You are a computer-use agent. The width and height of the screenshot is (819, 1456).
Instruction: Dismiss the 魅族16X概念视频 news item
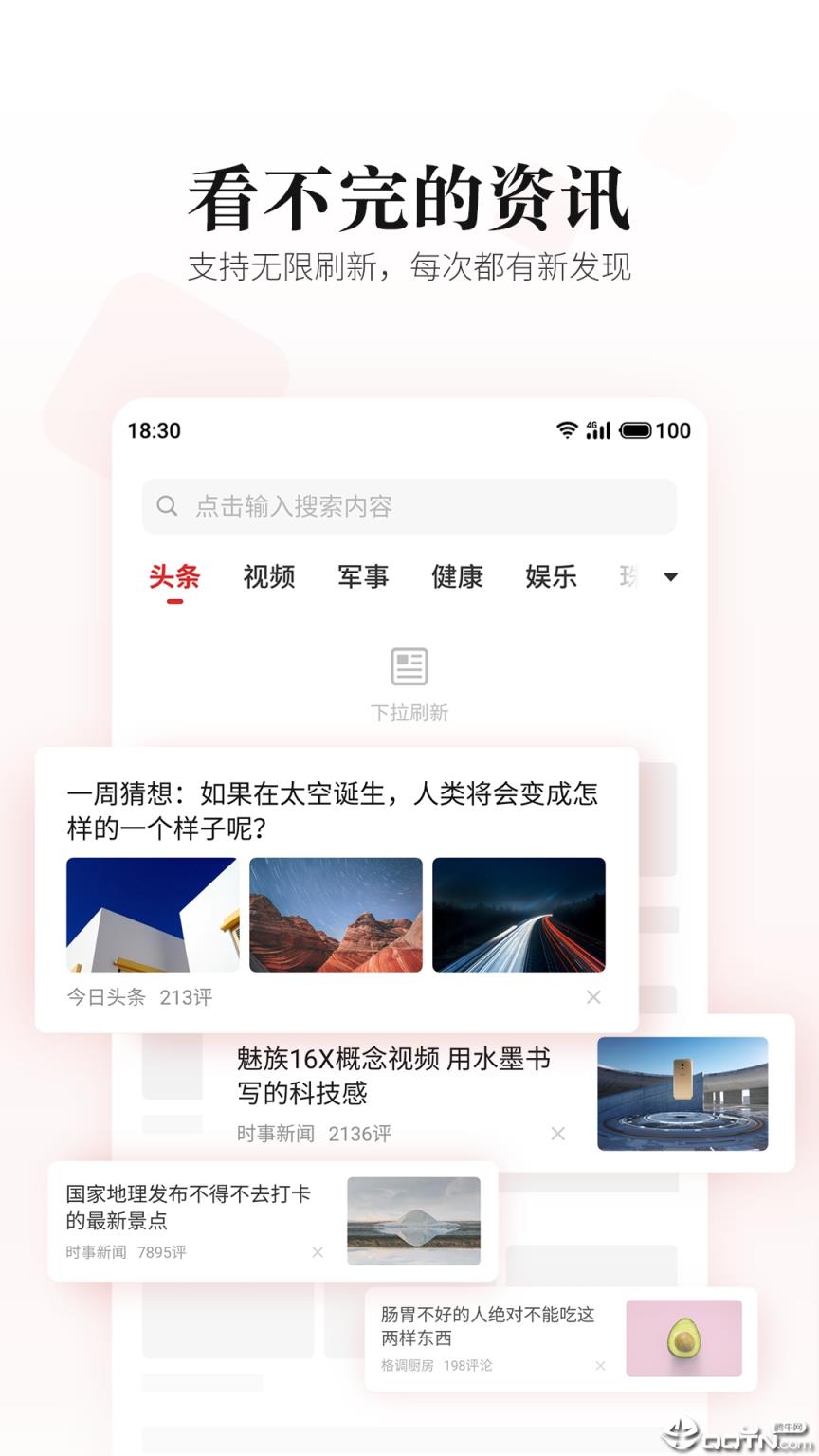click(557, 1134)
